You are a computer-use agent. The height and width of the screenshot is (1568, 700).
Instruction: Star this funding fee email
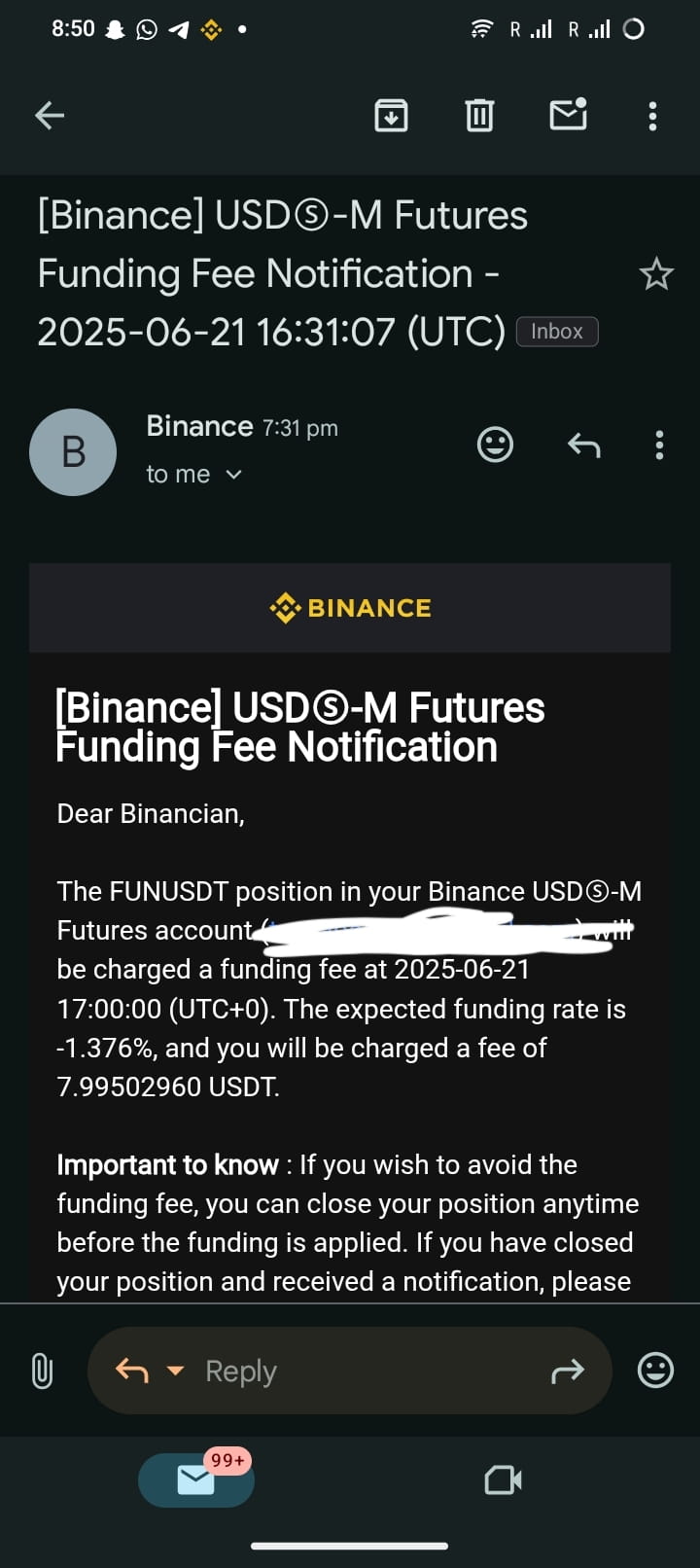coord(656,274)
